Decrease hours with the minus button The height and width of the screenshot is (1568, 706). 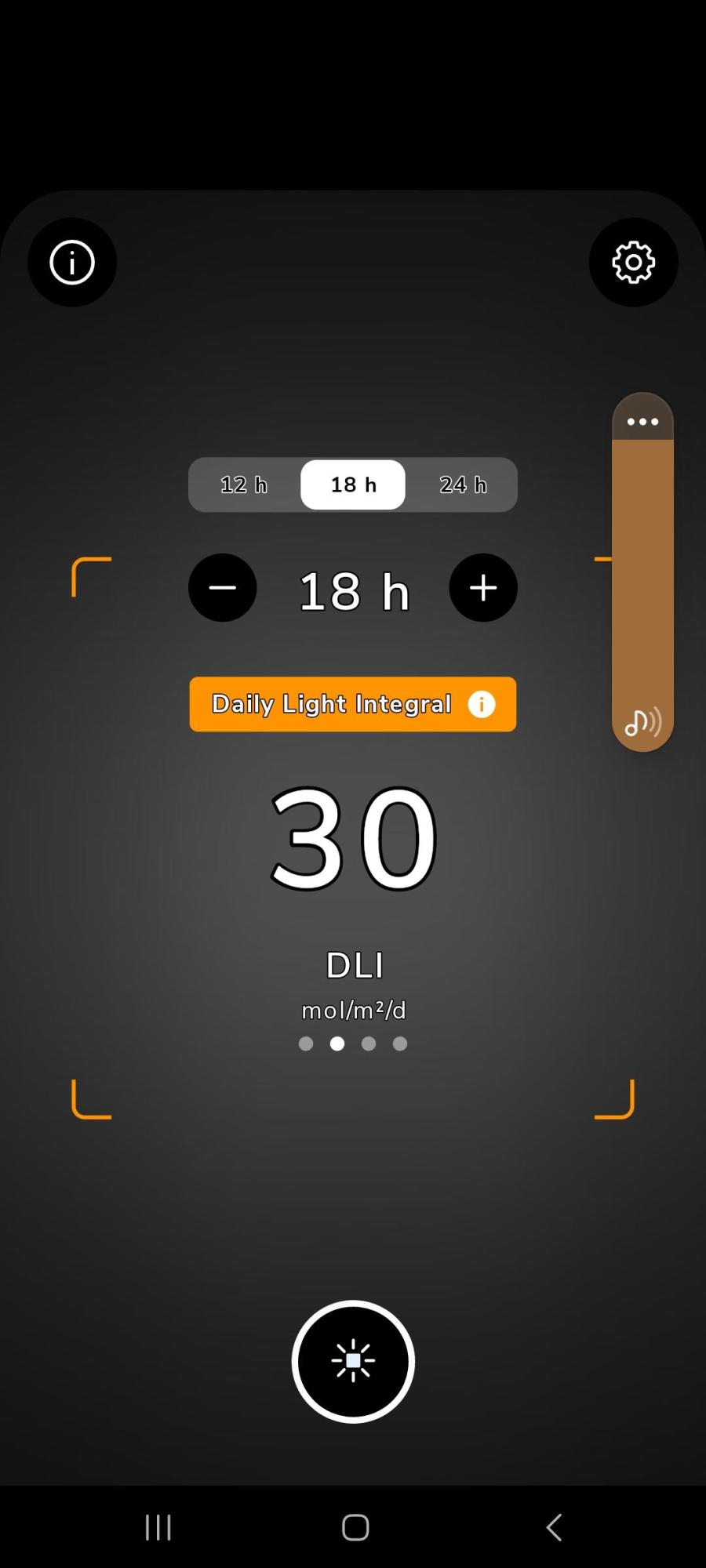coord(223,588)
